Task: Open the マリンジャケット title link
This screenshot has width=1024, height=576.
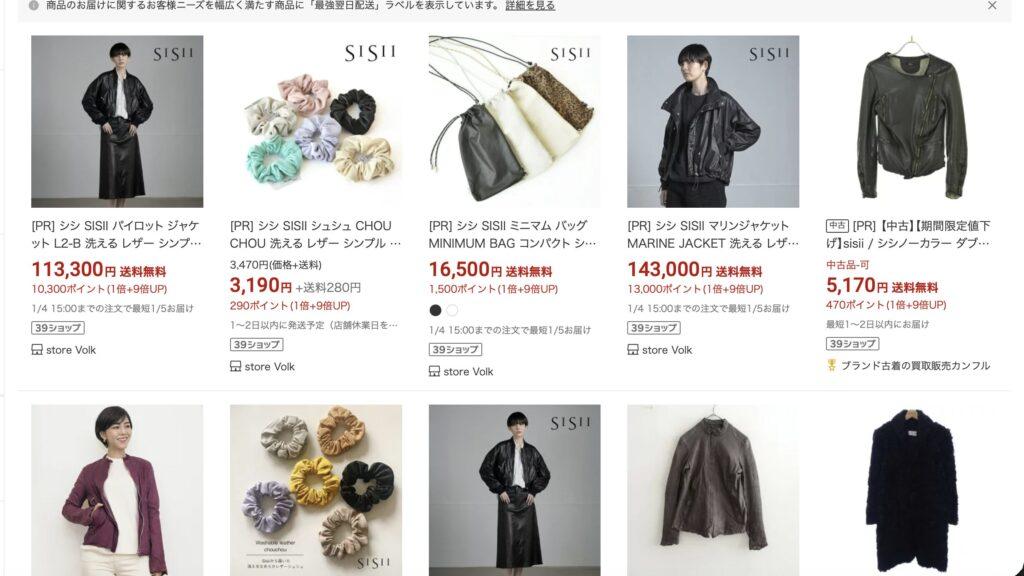Action: (x=713, y=234)
